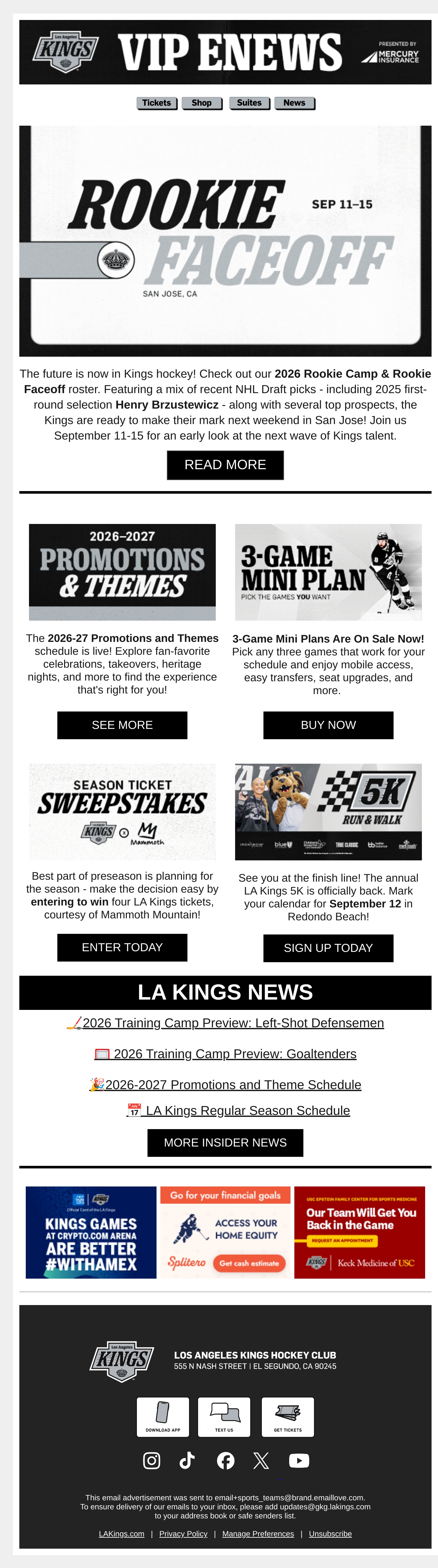This screenshot has height=1568, width=438.
Task: Open the Shop button
Action: pos(202,103)
